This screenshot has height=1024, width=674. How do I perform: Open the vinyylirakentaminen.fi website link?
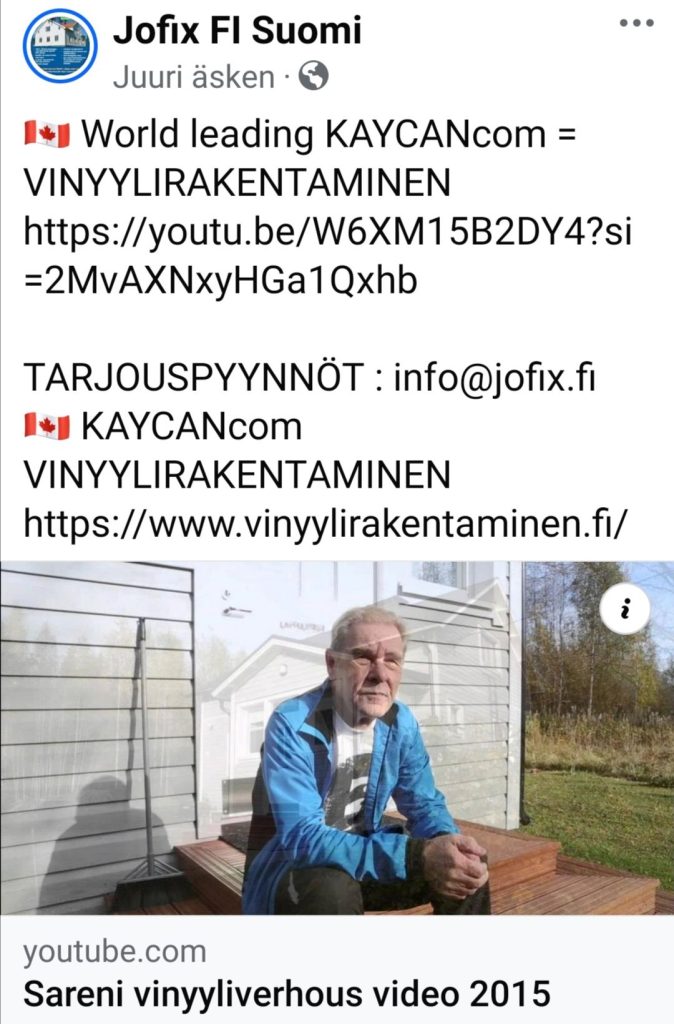324,522
